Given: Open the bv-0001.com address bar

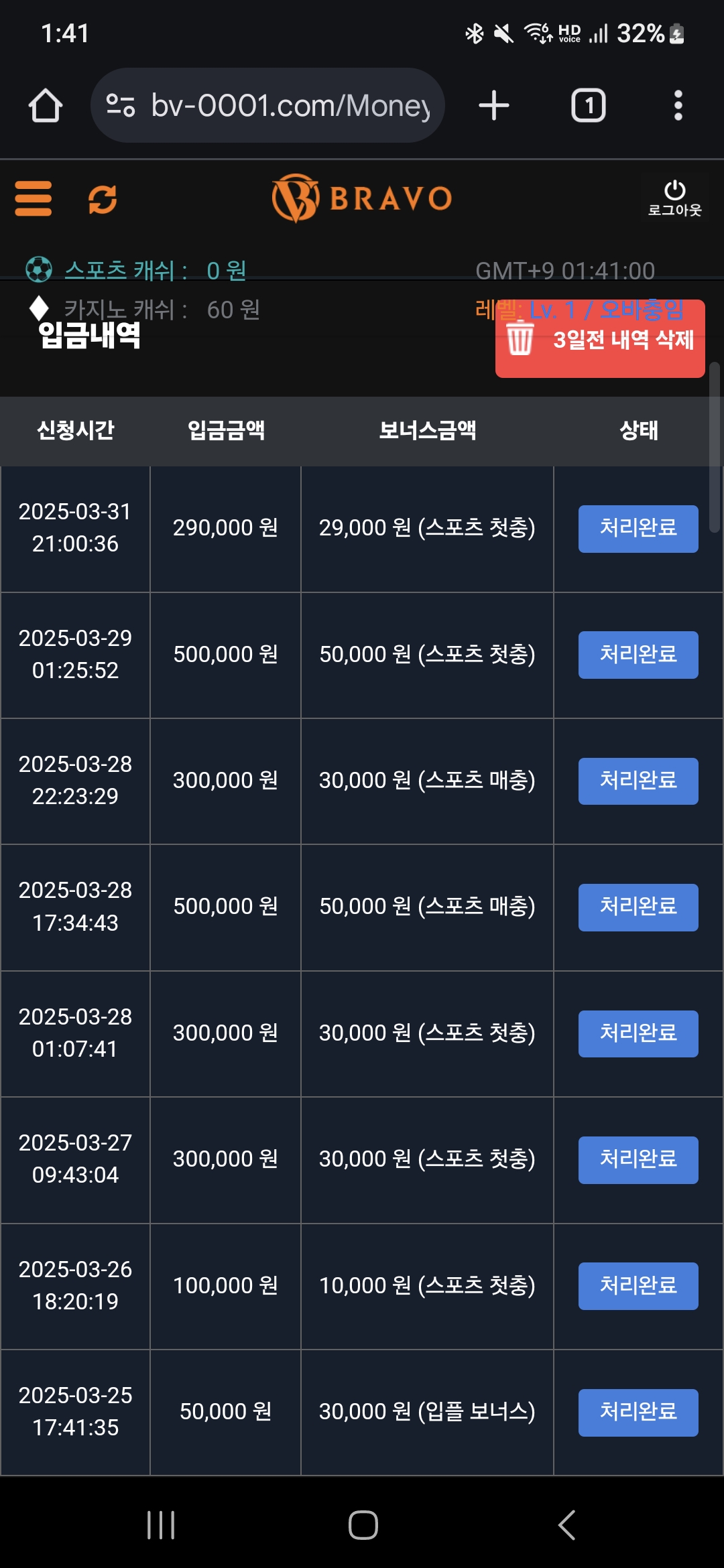Looking at the screenshot, I should coord(267,105).
